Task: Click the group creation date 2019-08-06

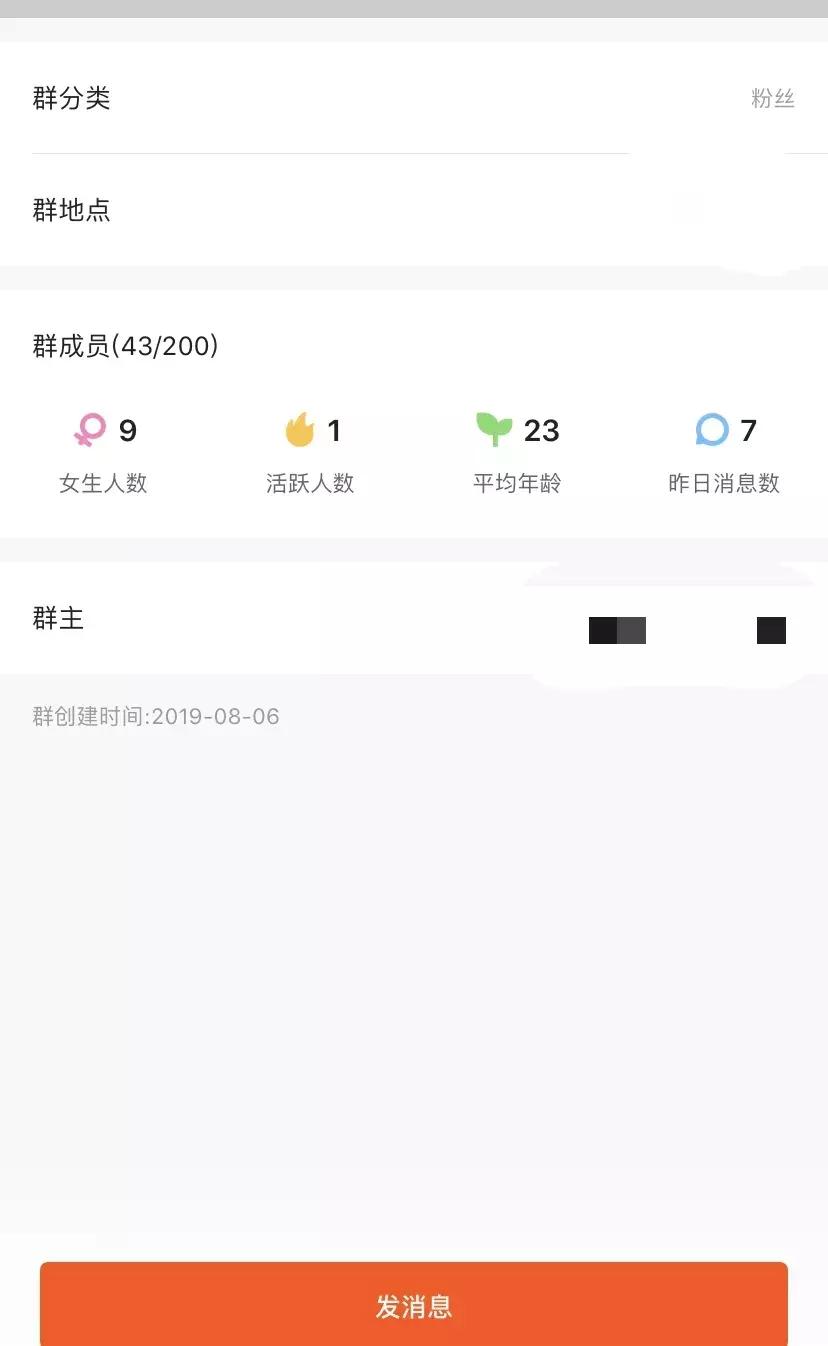Action: pos(155,716)
